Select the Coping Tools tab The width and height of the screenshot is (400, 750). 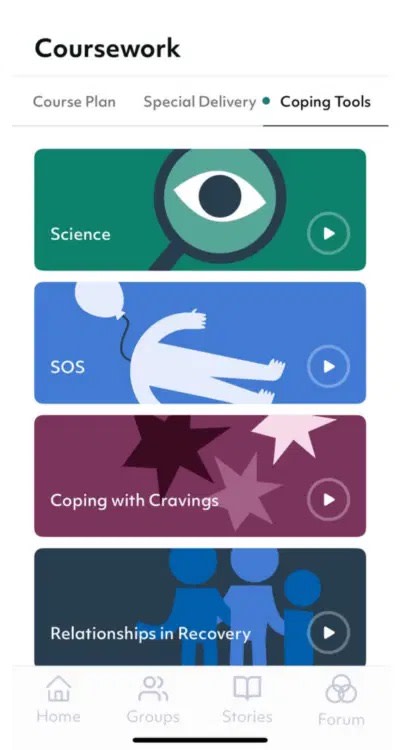pyautogui.click(x=325, y=102)
